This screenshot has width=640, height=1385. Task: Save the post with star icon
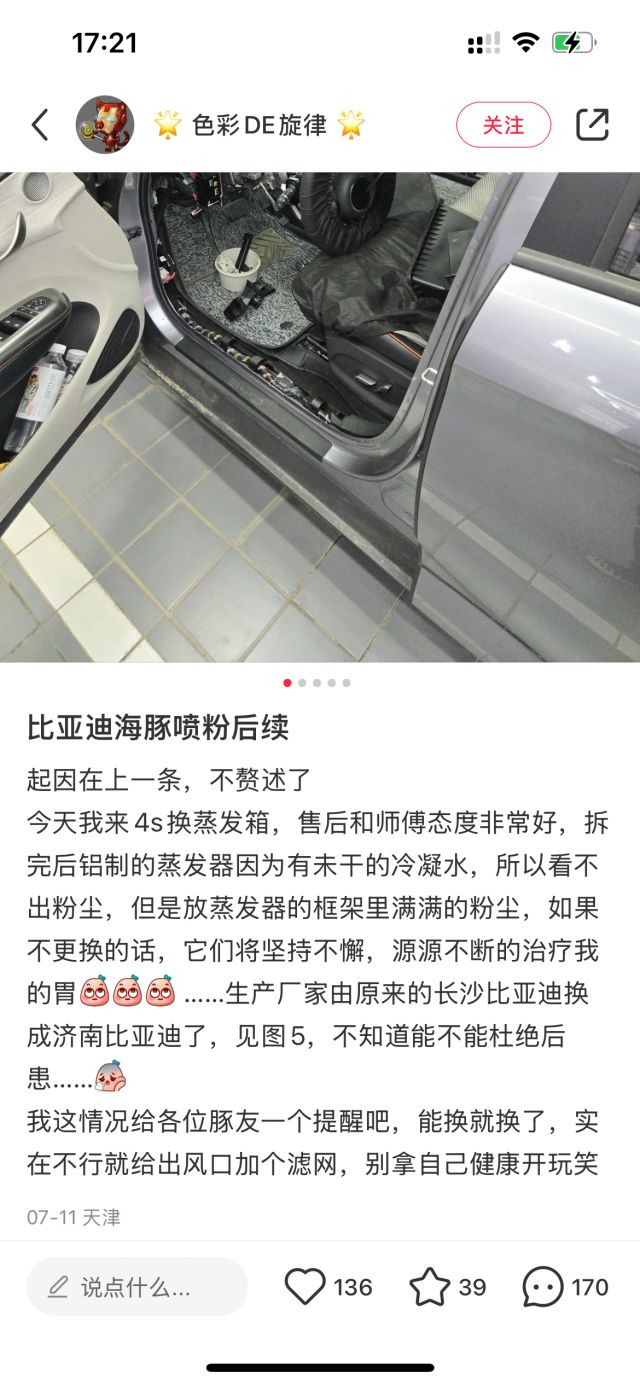point(430,1287)
